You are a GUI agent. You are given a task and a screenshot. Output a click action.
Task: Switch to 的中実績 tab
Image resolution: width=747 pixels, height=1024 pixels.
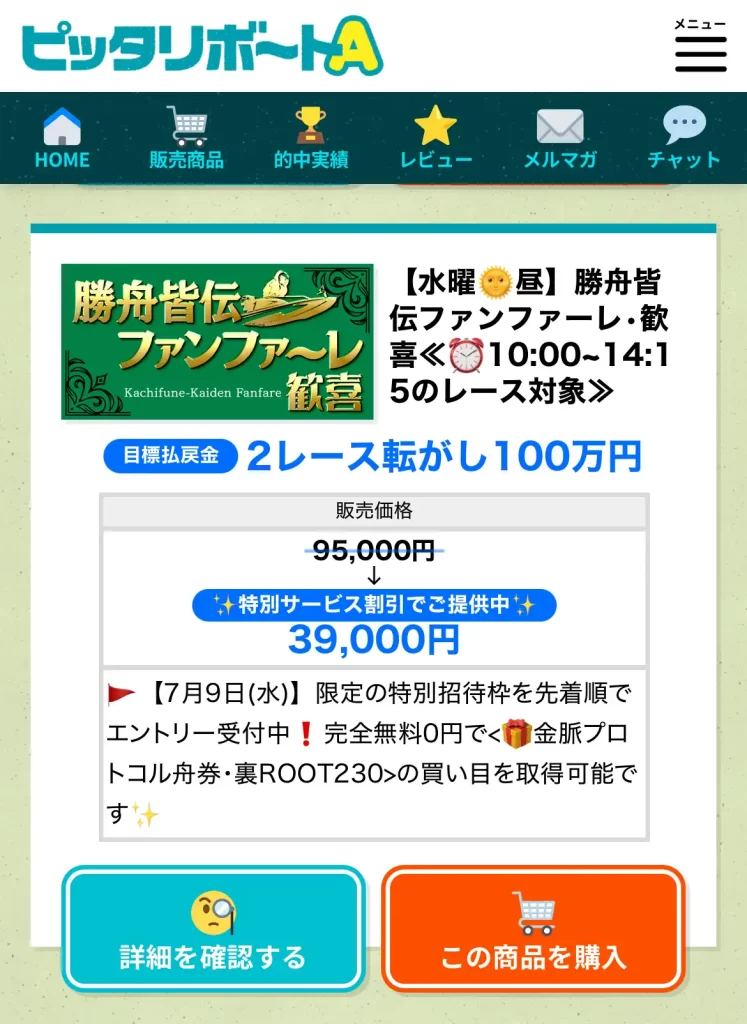pos(310,138)
